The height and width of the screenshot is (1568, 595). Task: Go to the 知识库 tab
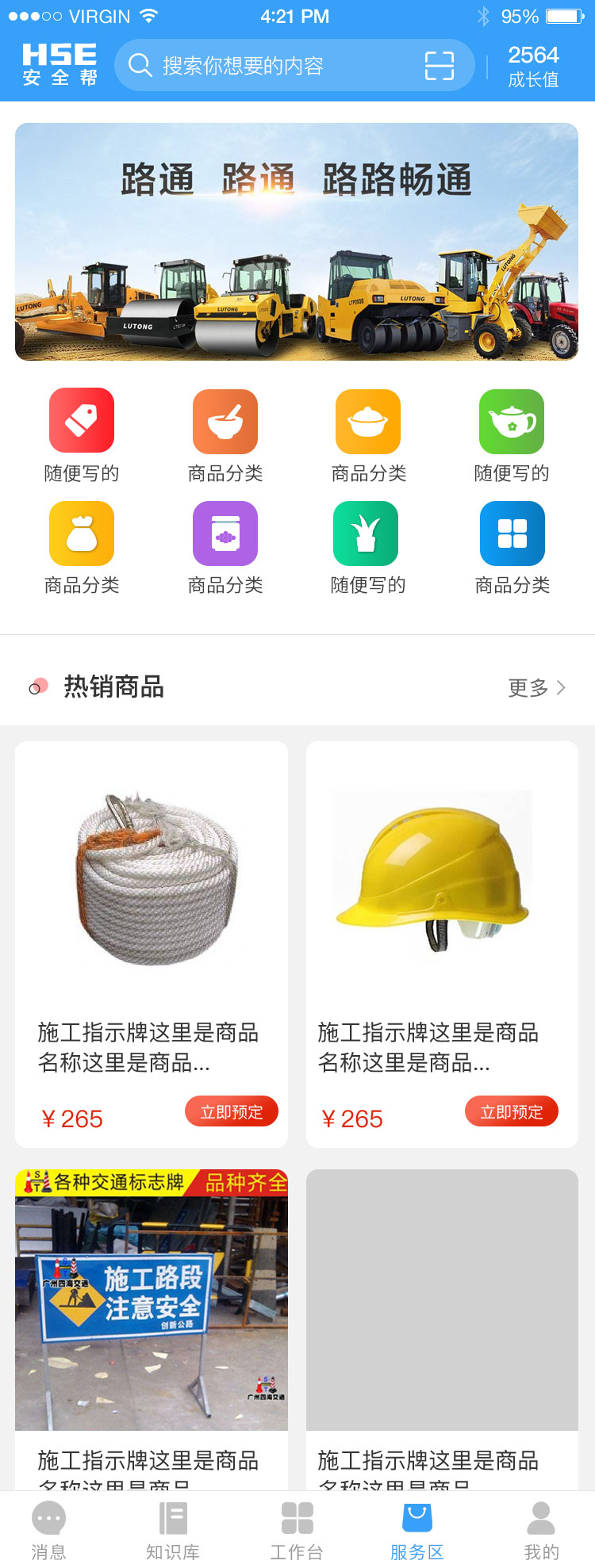pyautogui.click(x=173, y=1530)
